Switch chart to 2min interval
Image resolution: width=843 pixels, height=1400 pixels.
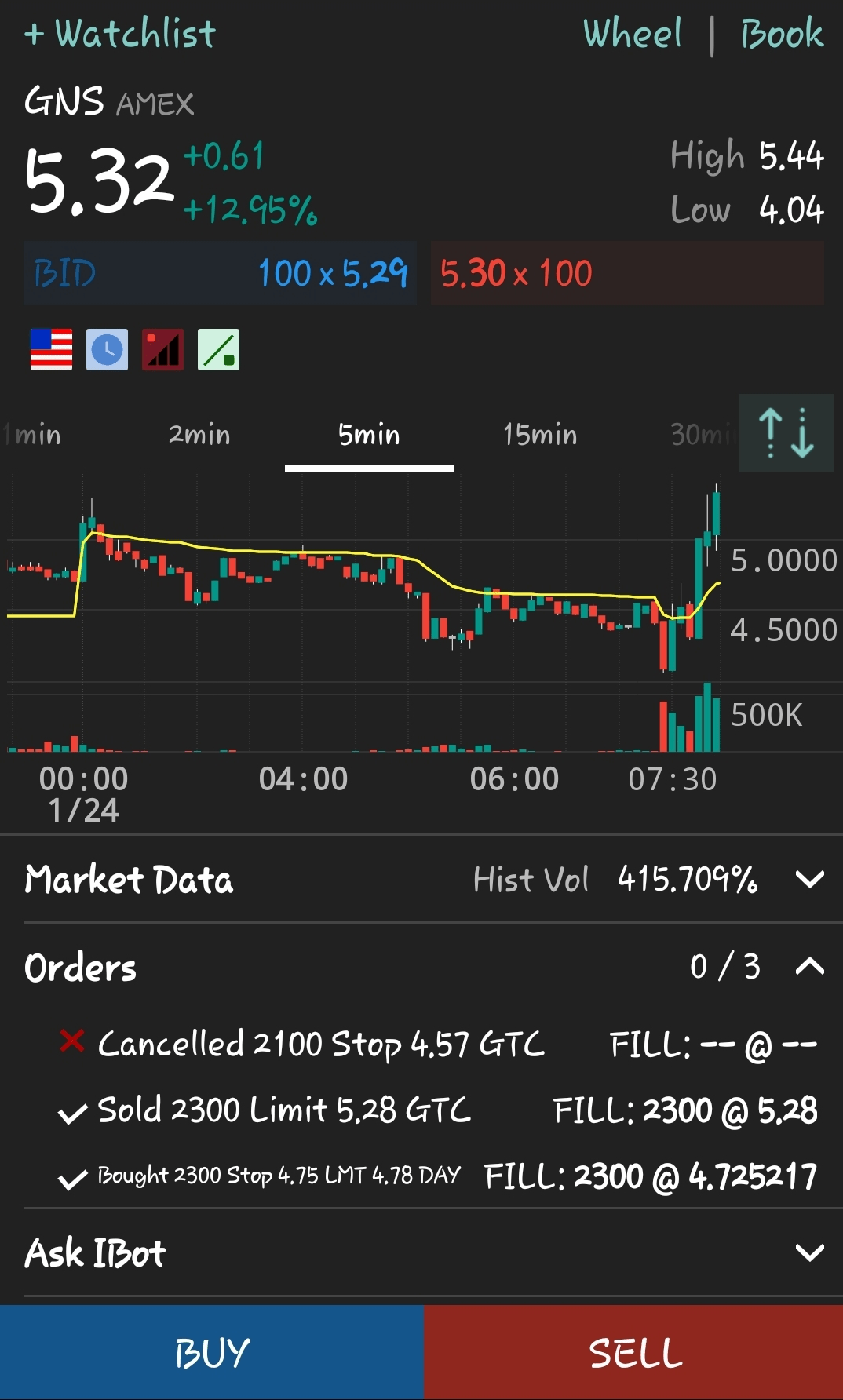click(x=199, y=434)
